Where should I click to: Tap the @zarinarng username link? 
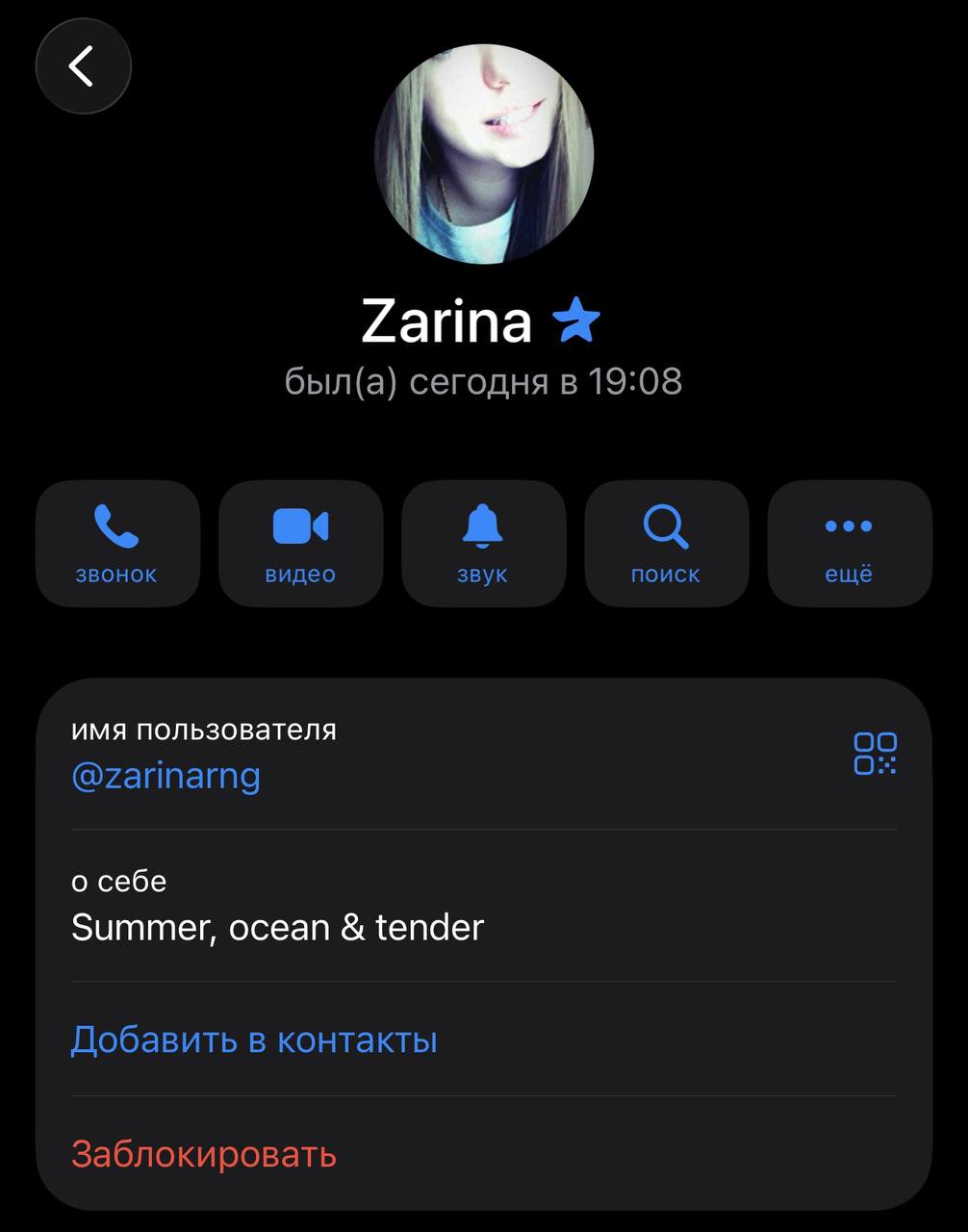point(166,776)
